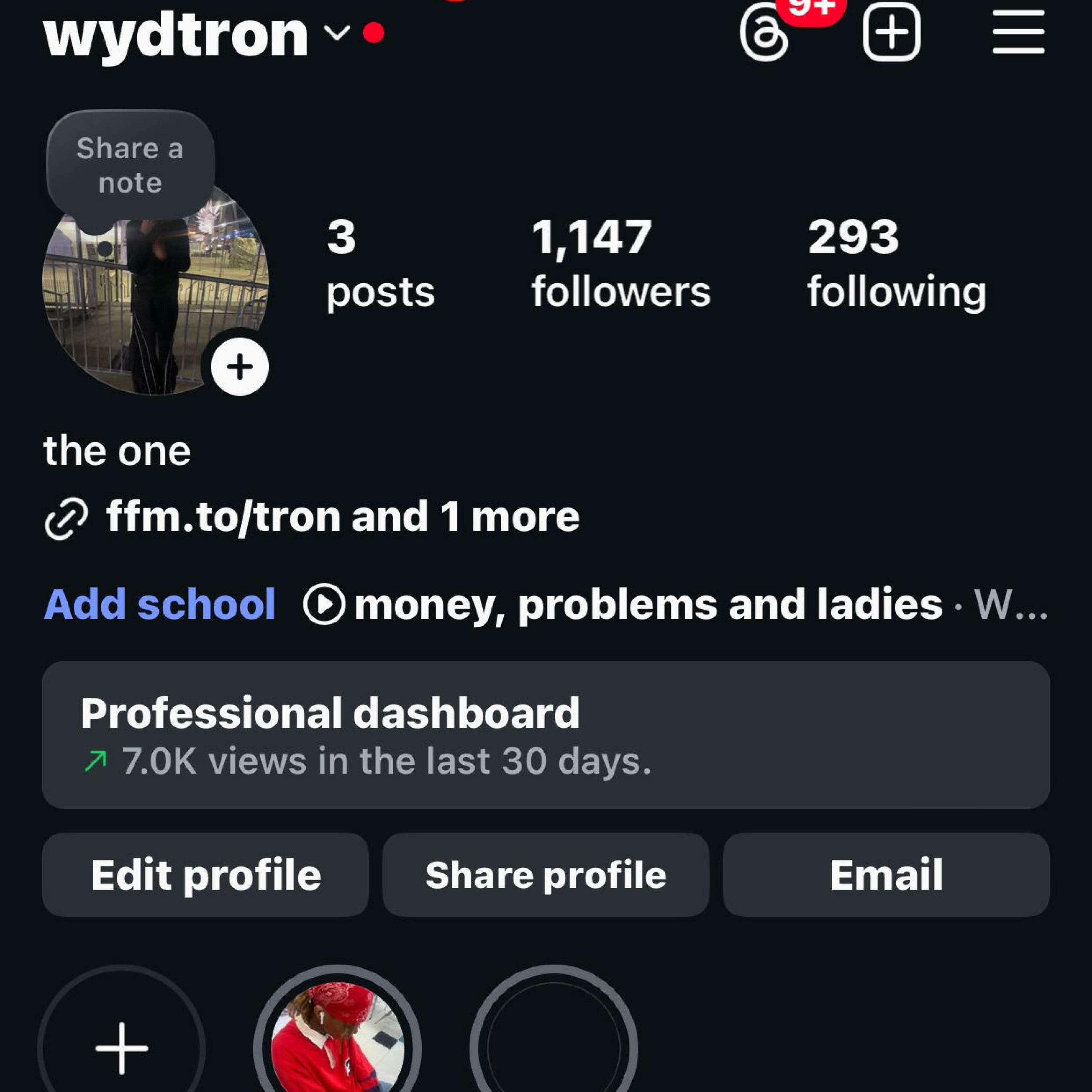The height and width of the screenshot is (1092, 1092).
Task: Open the ffm.to/tron bio links
Action: tap(342, 517)
